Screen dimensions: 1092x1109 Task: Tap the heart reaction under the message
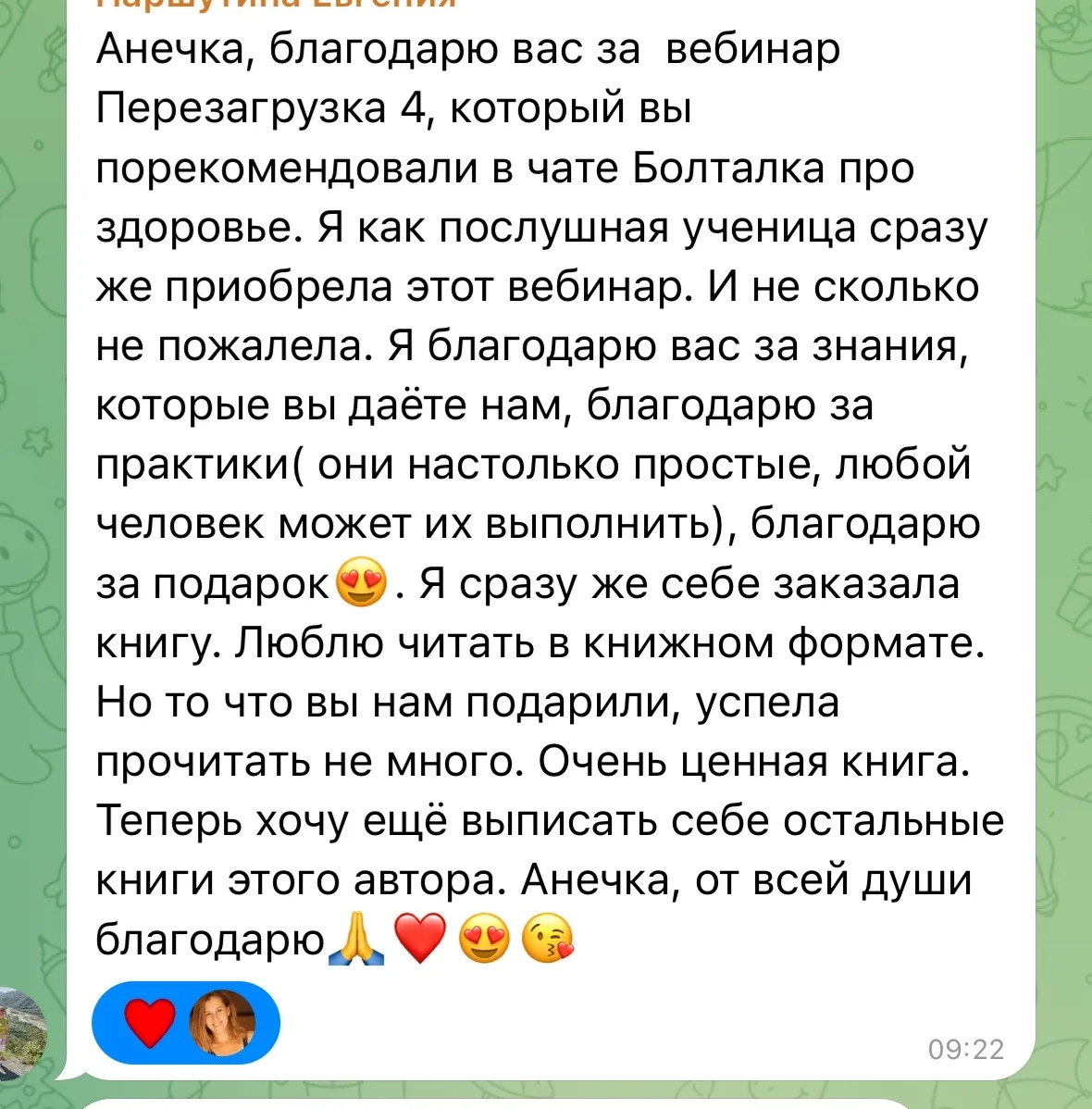150,1024
